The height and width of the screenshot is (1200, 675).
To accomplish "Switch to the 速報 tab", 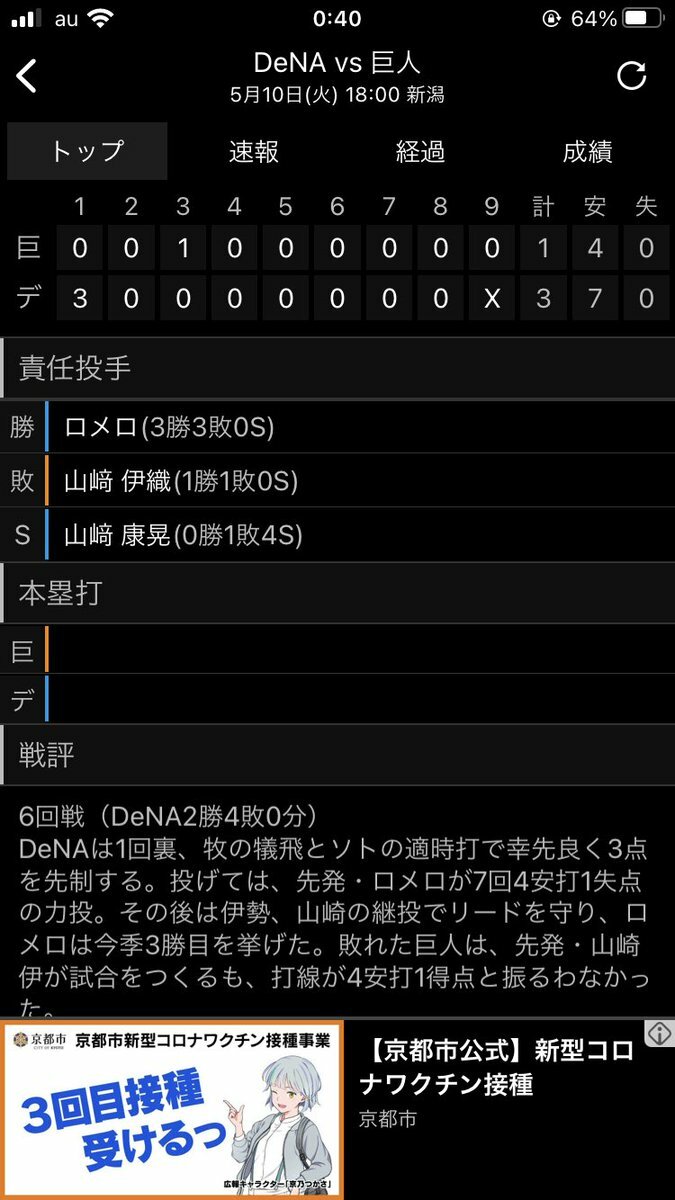I will click(x=253, y=152).
